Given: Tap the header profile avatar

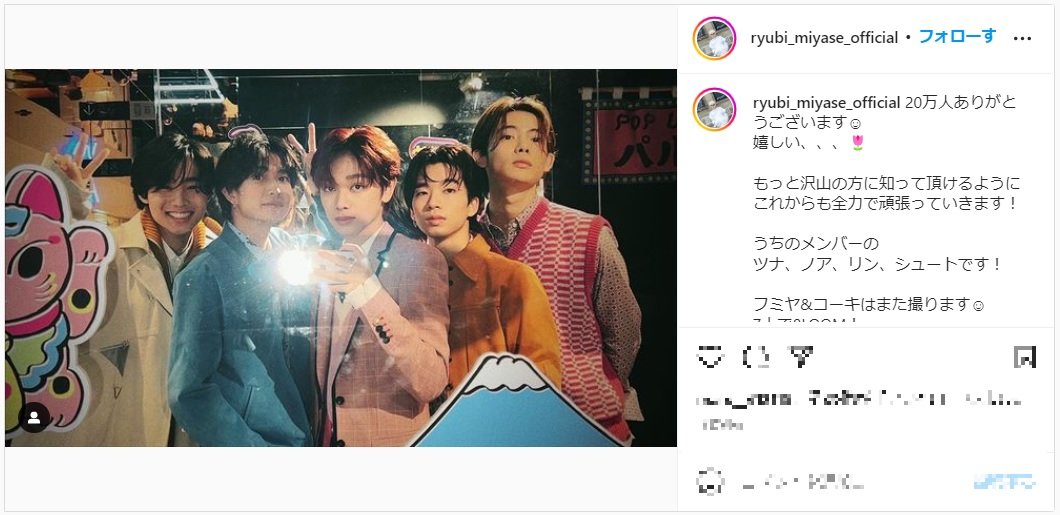Looking at the screenshot, I should (x=715, y=38).
